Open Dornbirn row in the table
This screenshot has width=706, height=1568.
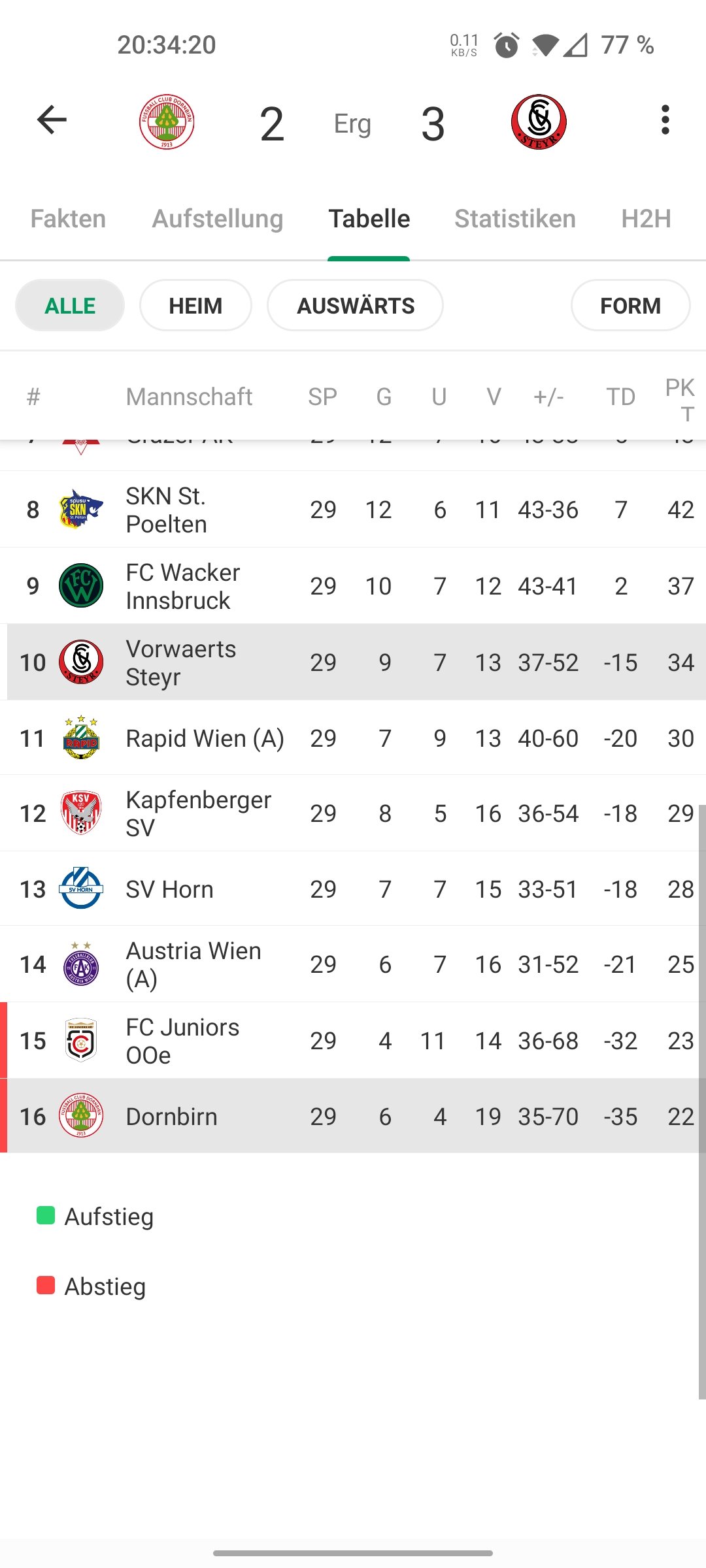353,1116
